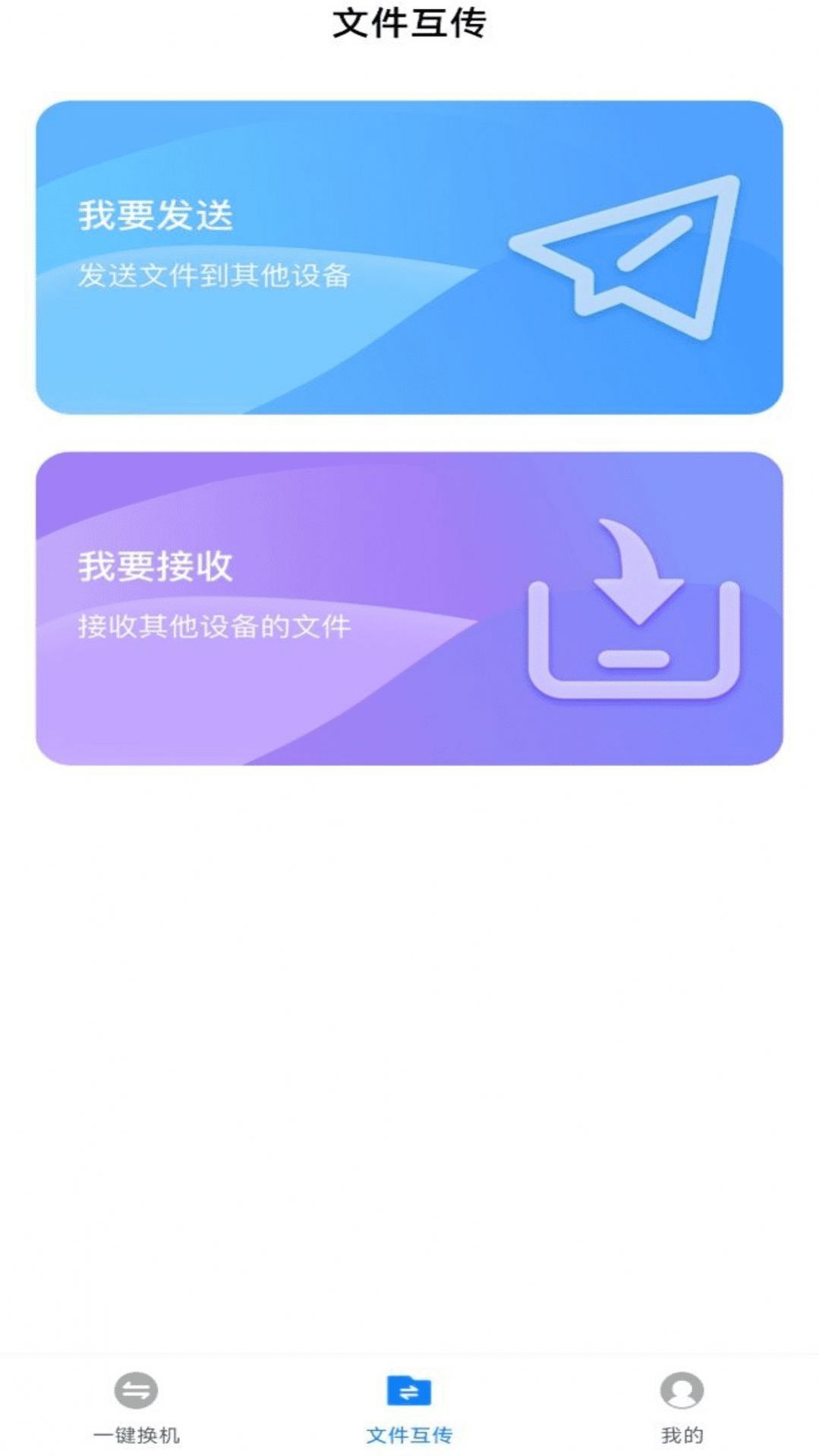Open the 我要发送 send card
The width and height of the screenshot is (819, 1456).
tap(410, 254)
